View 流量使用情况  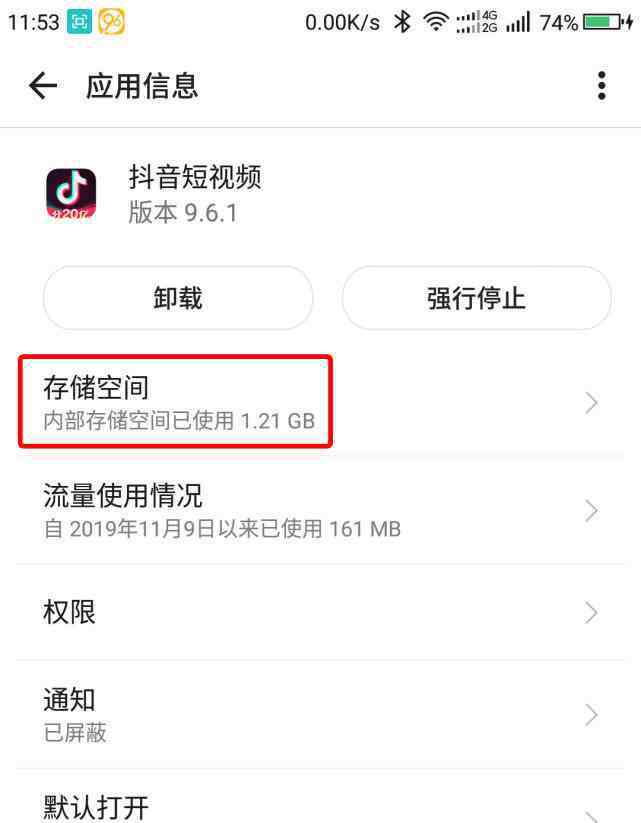[320, 510]
